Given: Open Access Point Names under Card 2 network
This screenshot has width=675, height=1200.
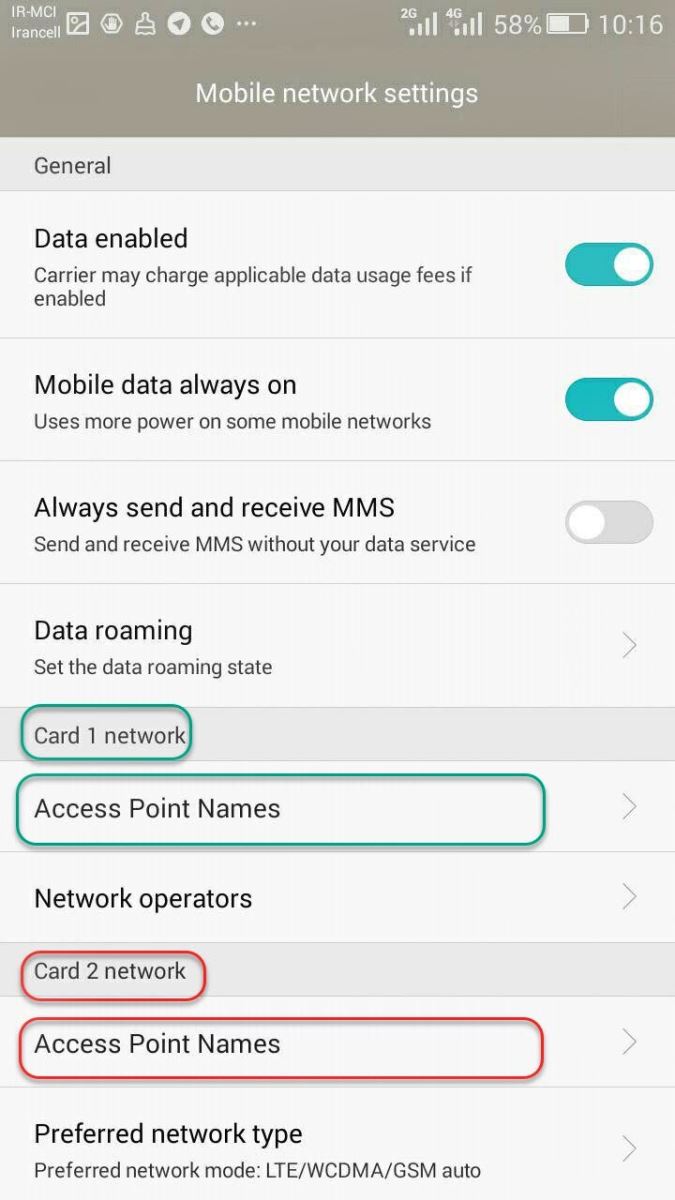Looking at the screenshot, I should (x=337, y=1043).
